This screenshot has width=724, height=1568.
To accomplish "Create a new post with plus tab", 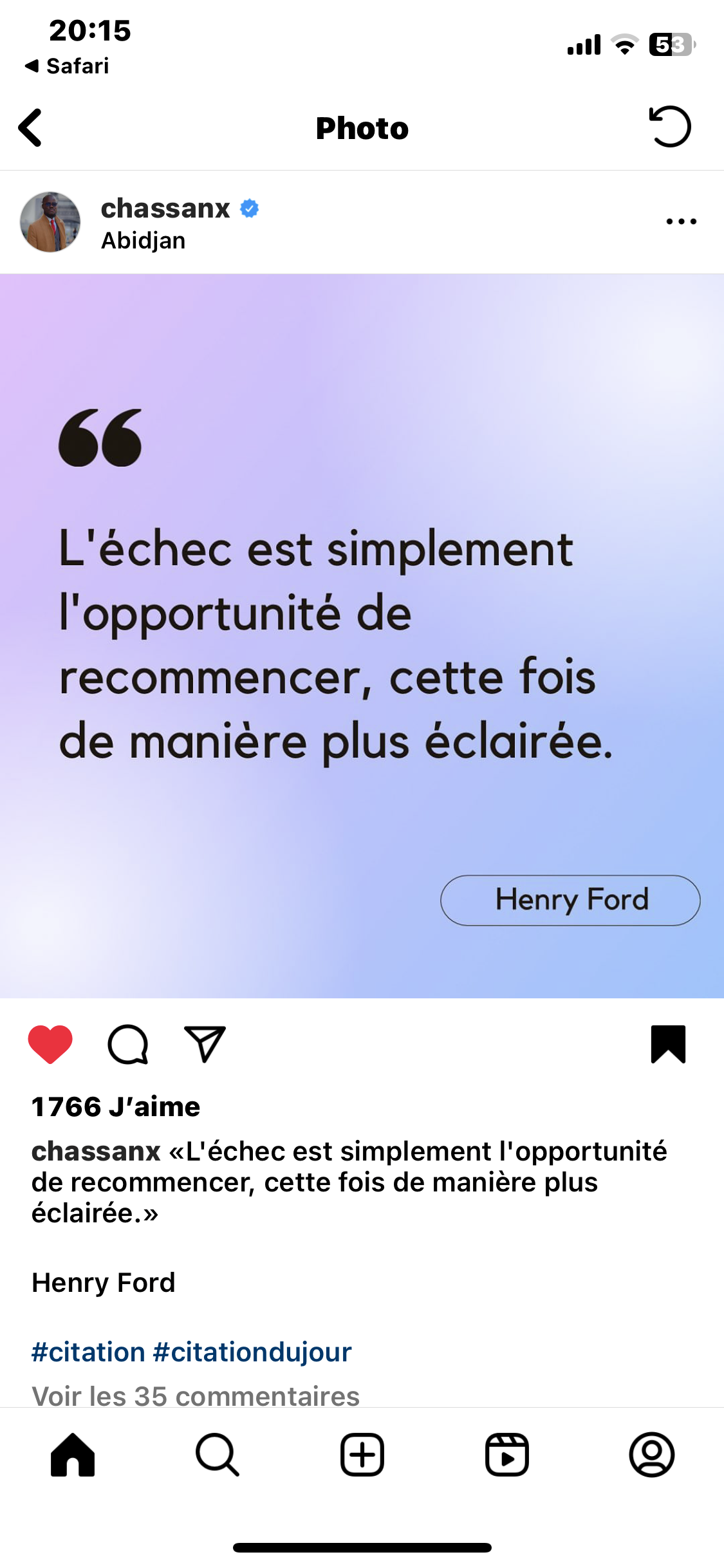I will [362, 1455].
